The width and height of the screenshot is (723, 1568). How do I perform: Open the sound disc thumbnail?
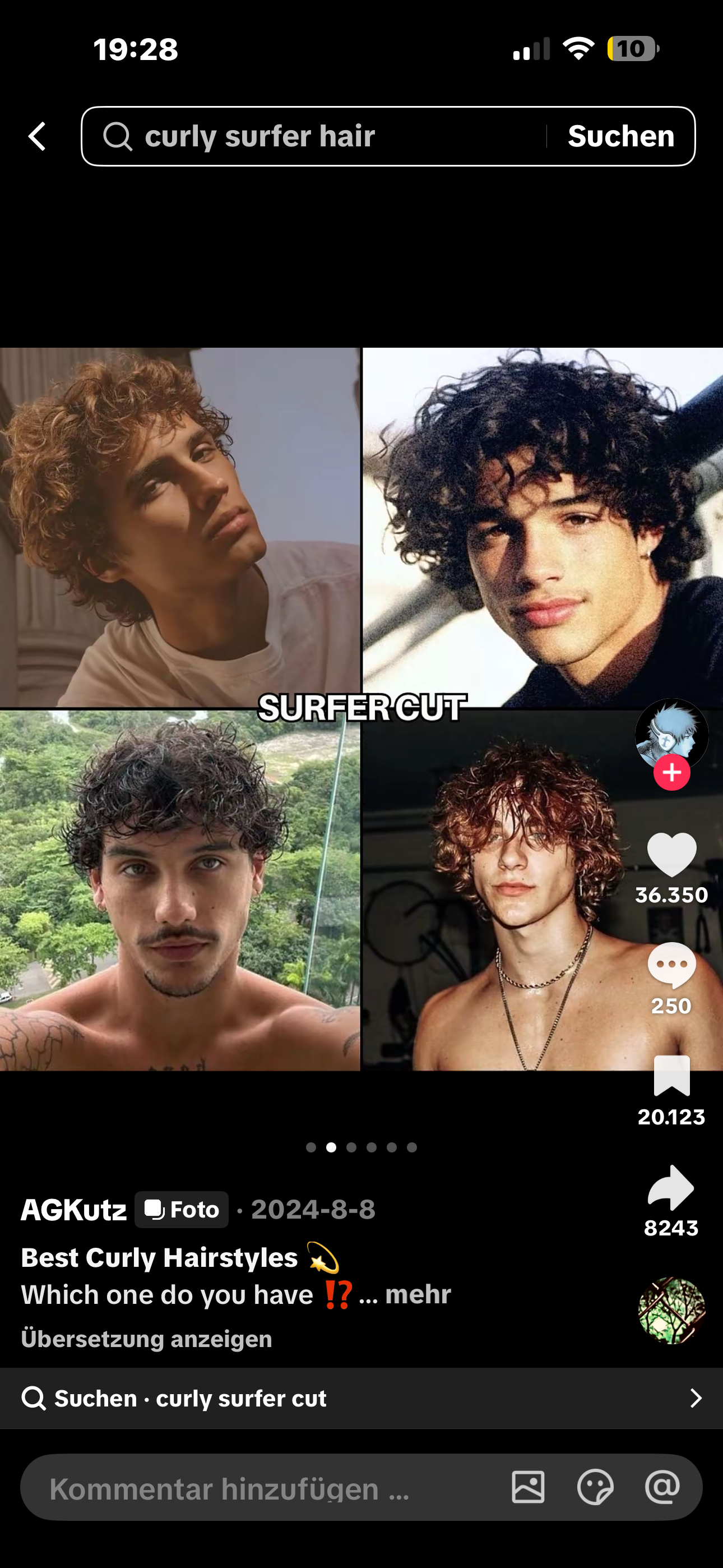[671, 1310]
